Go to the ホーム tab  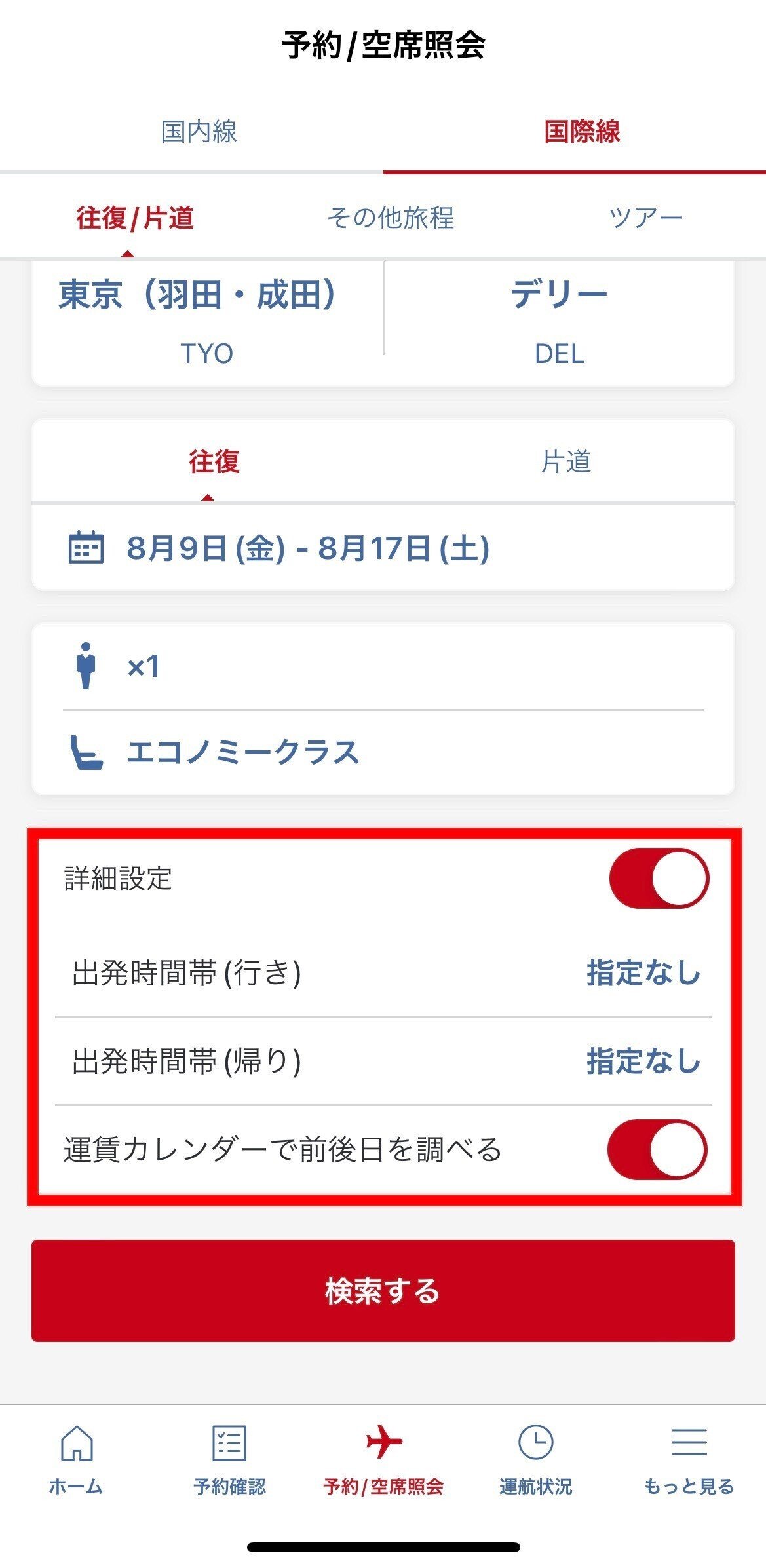click(76, 1460)
